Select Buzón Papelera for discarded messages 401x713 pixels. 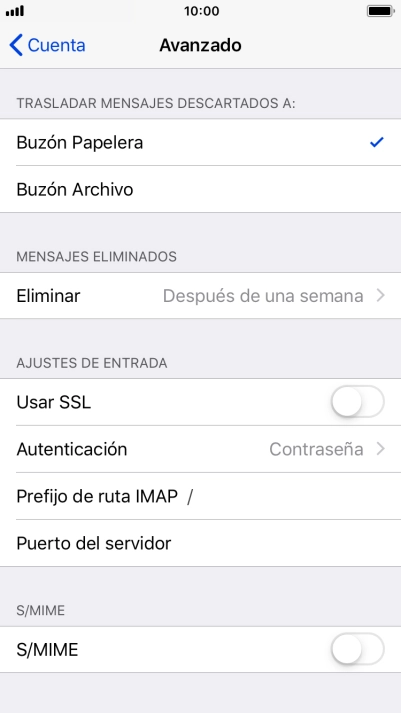tap(200, 143)
